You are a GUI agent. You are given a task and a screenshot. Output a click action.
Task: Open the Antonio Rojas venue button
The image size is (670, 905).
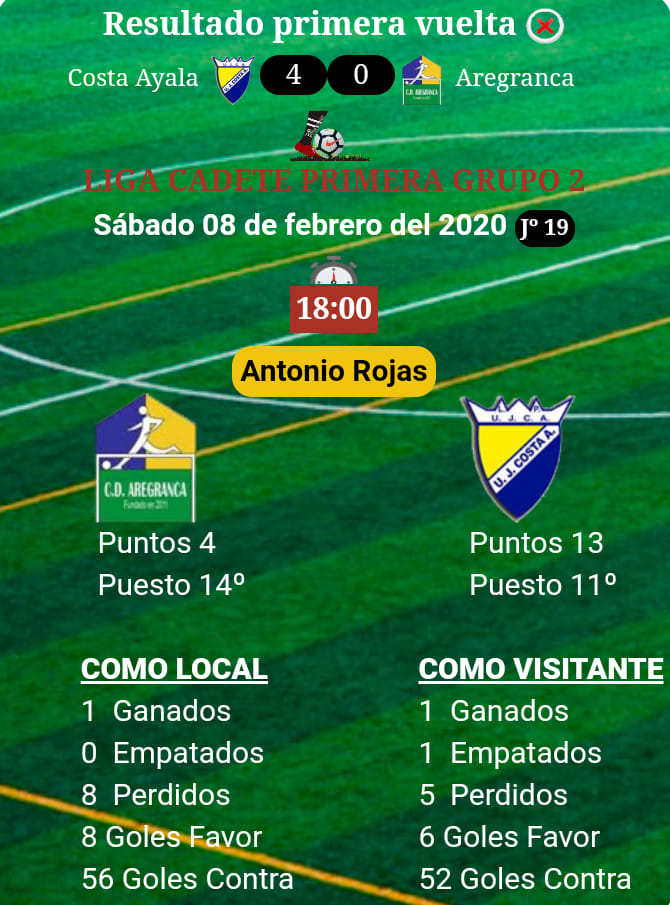tap(334, 372)
